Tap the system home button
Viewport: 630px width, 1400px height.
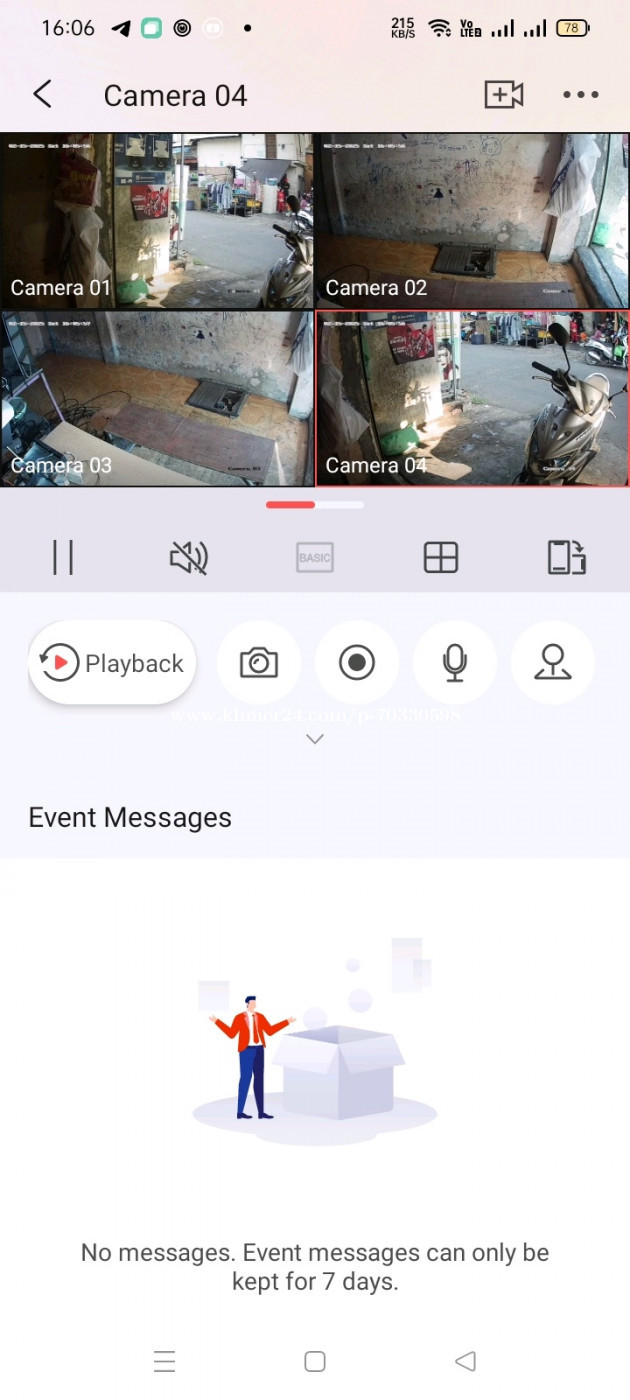tap(315, 1361)
